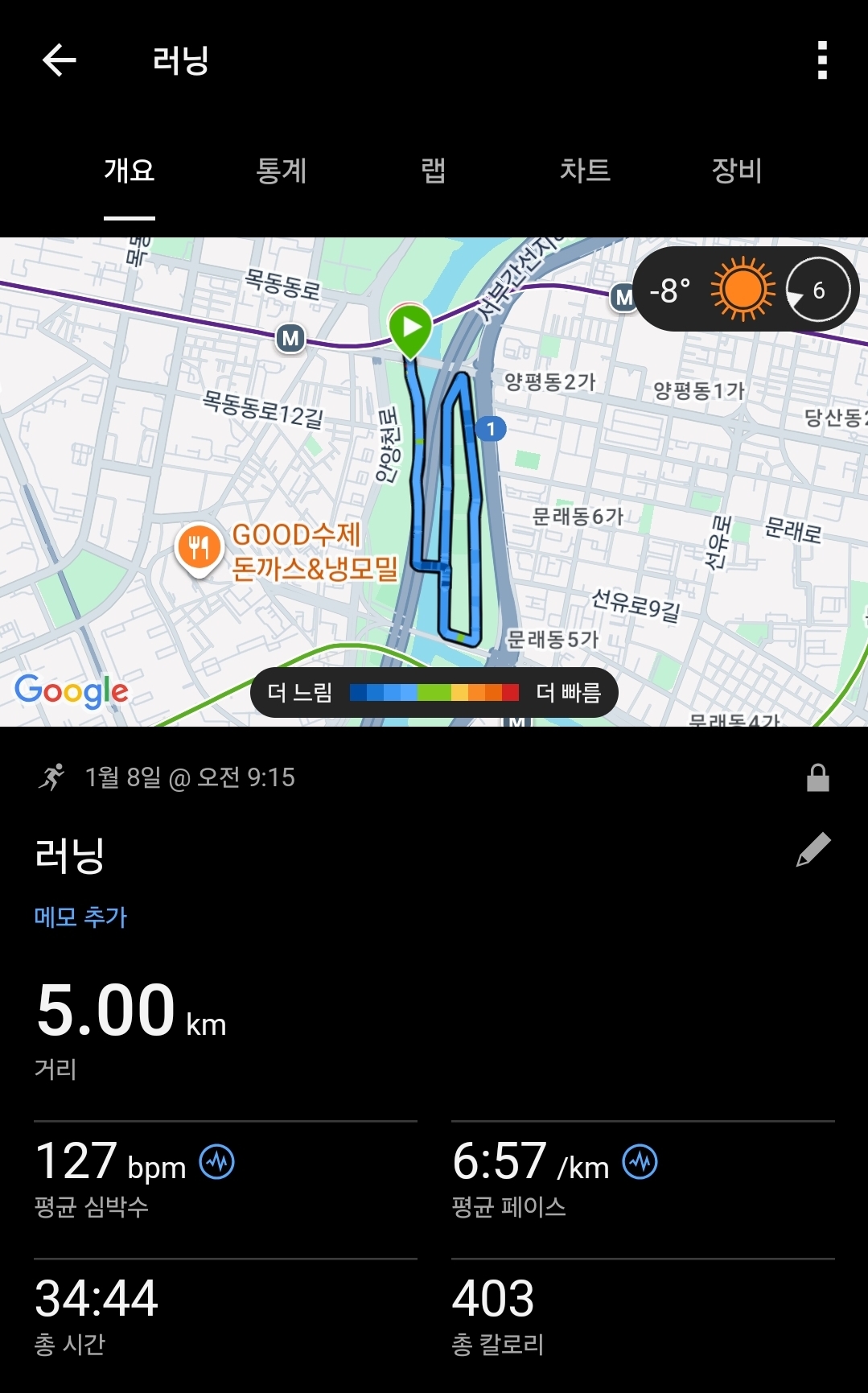Tap the pace source icon beside 6:57 /km
The image size is (868, 1393).
pyautogui.click(x=640, y=1160)
